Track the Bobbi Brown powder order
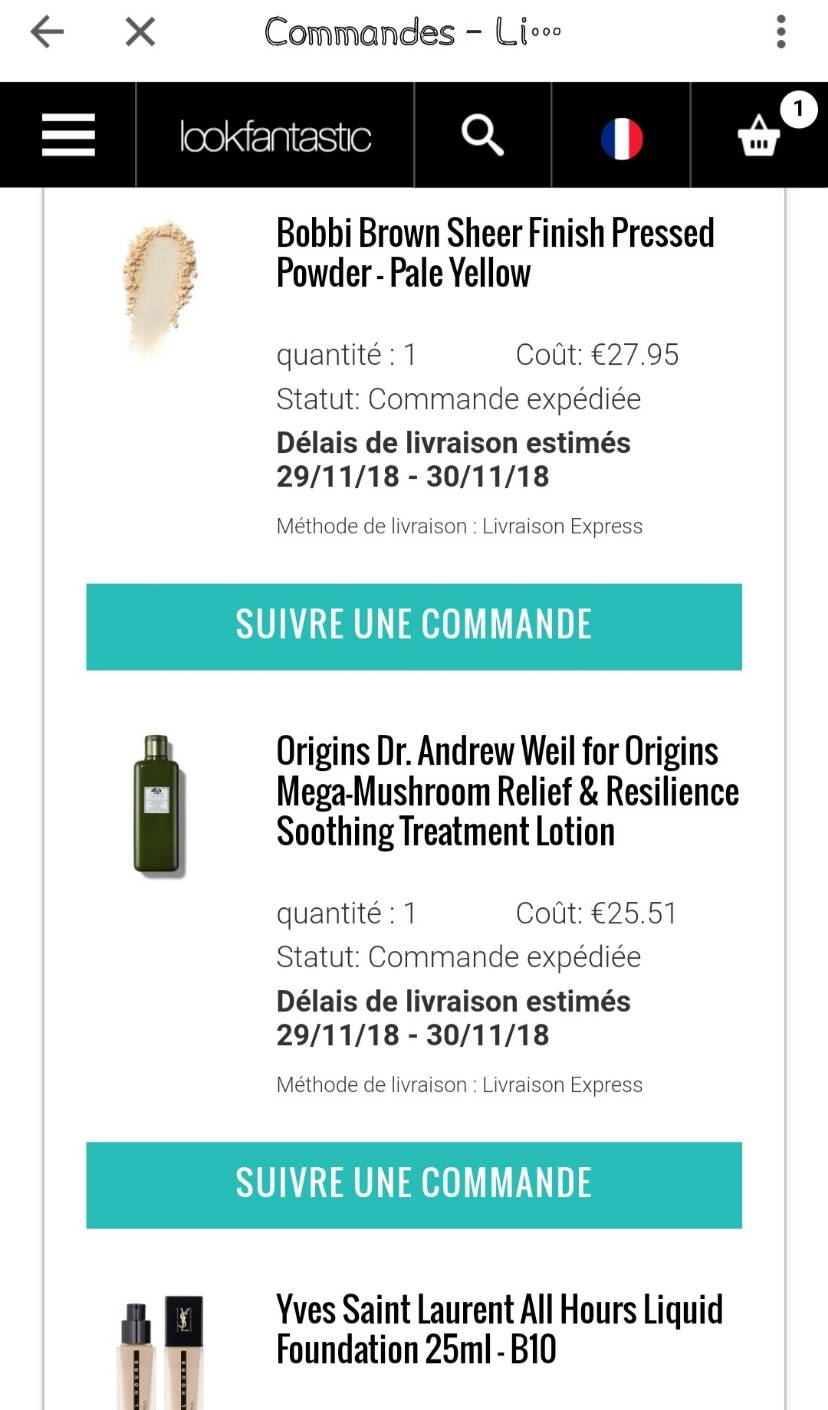 point(414,626)
